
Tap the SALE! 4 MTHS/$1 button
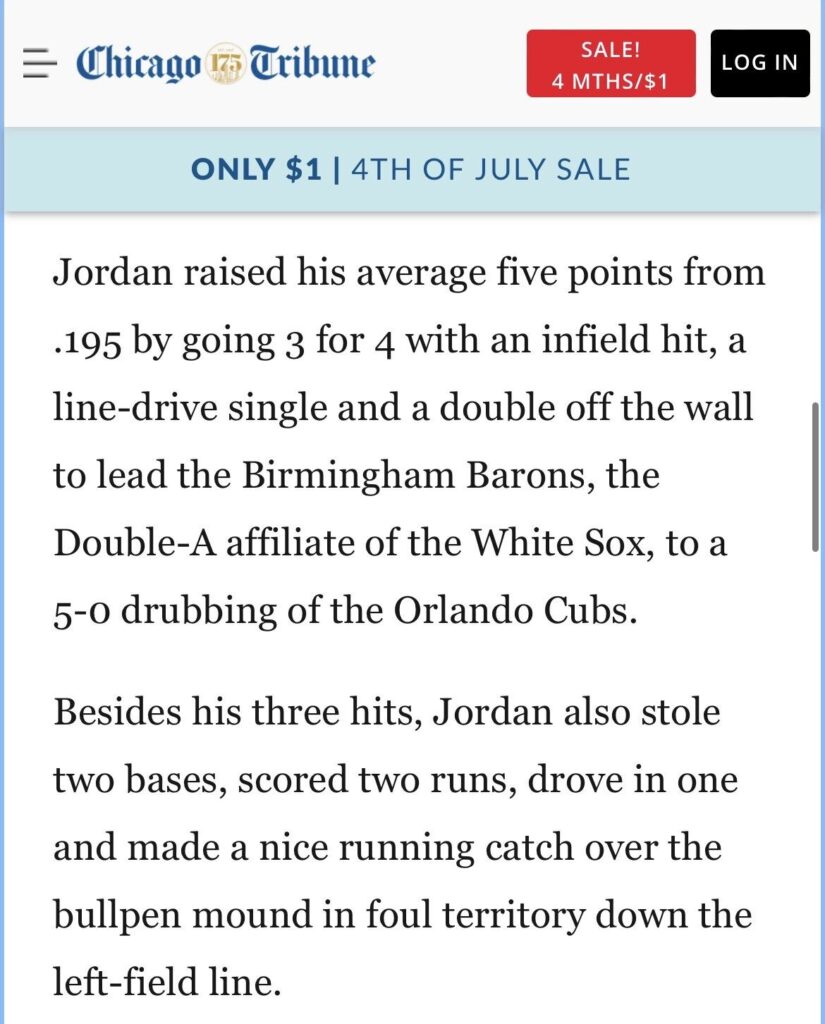(x=610, y=64)
